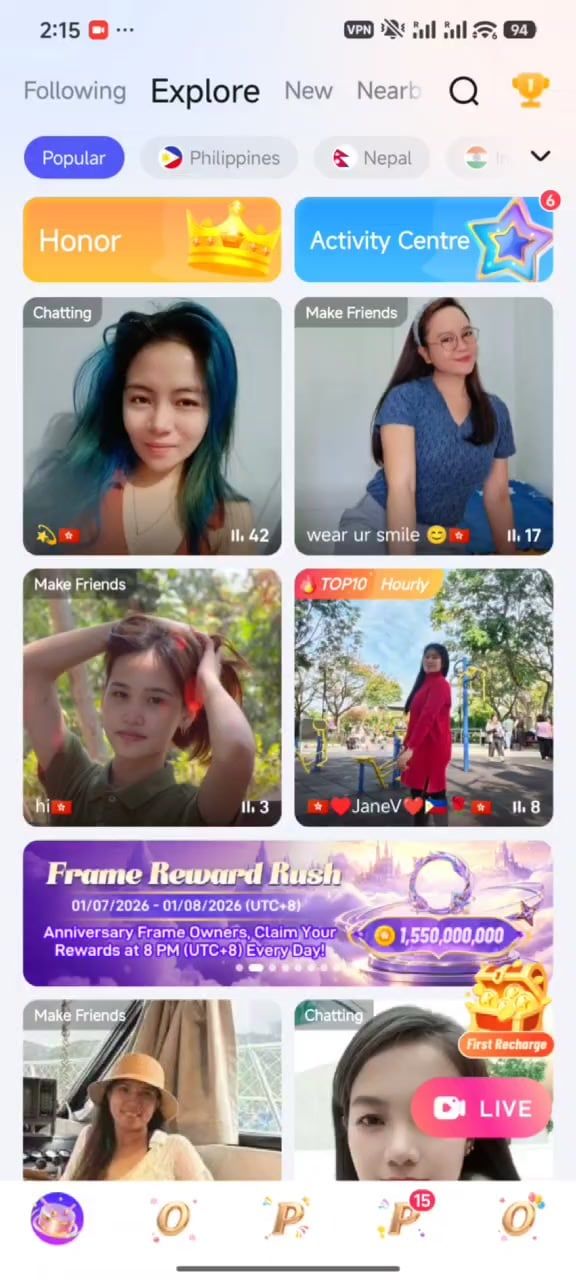Switch to the New tab

(x=308, y=91)
